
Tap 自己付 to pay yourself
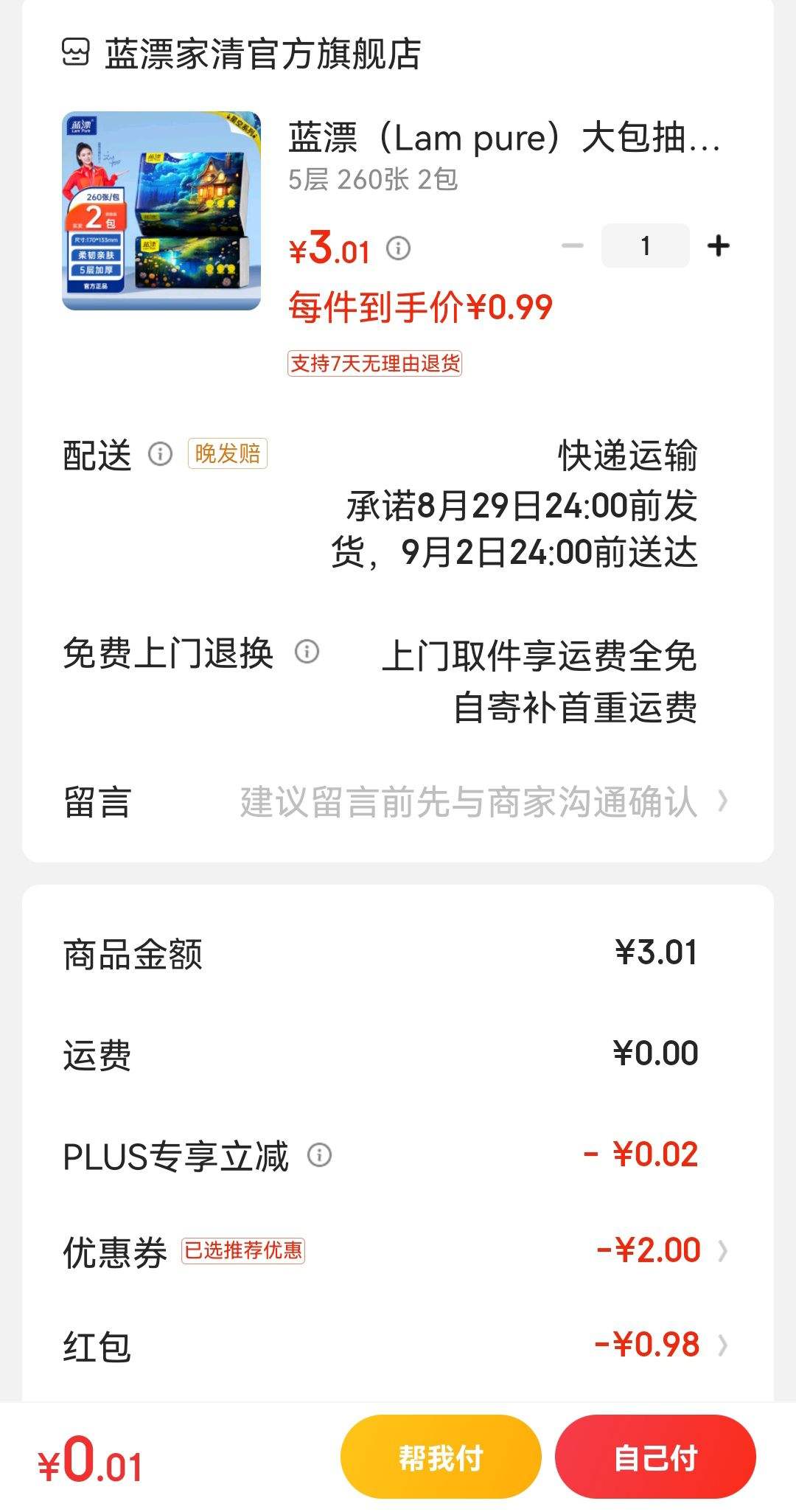655,1457
